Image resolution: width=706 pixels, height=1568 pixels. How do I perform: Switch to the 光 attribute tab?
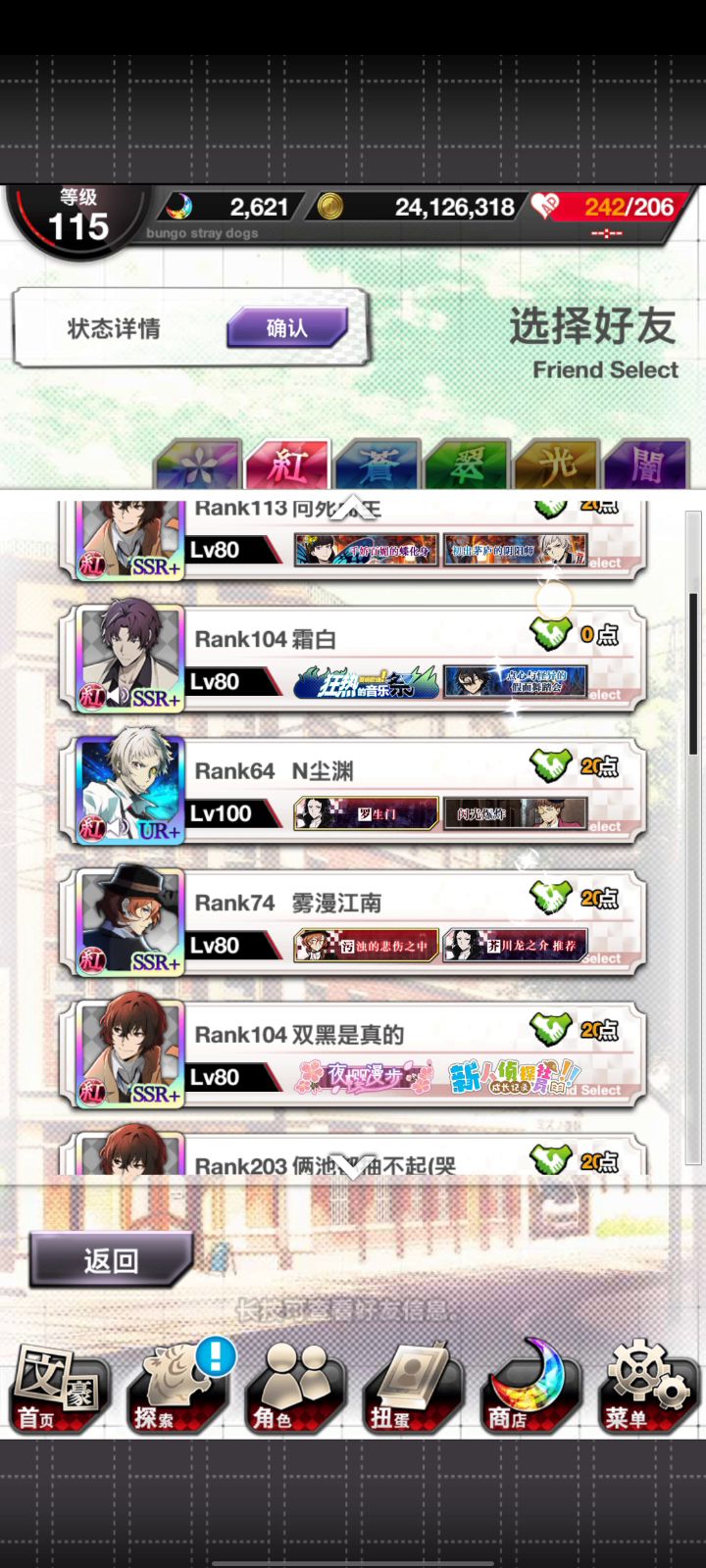pos(556,464)
